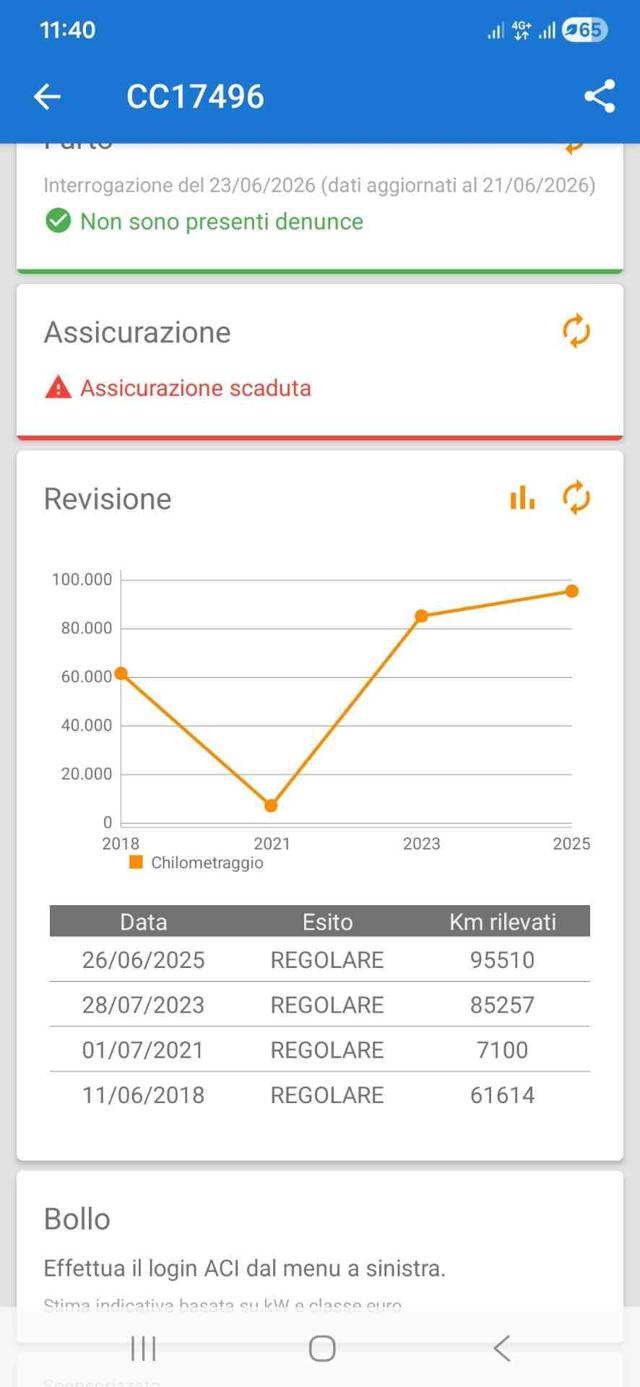This screenshot has width=640, height=1387.
Task: Share the CC17496 vehicle report
Action: tap(599, 96)
